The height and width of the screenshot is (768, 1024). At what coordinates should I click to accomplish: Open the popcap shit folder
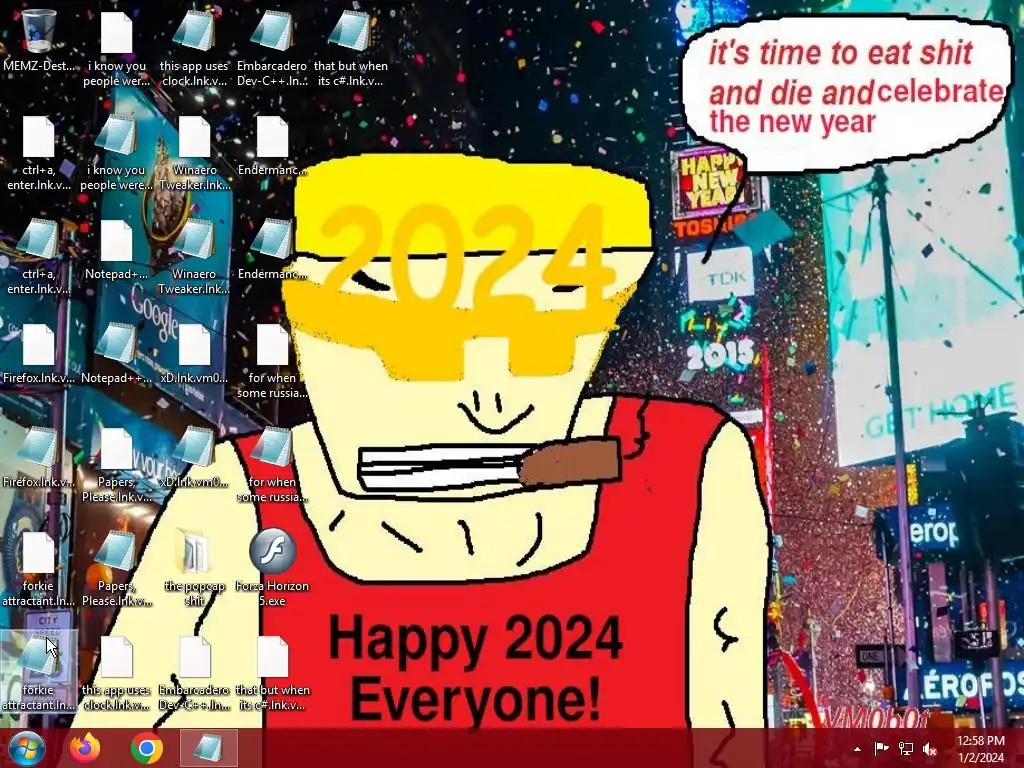pos(194,553)
